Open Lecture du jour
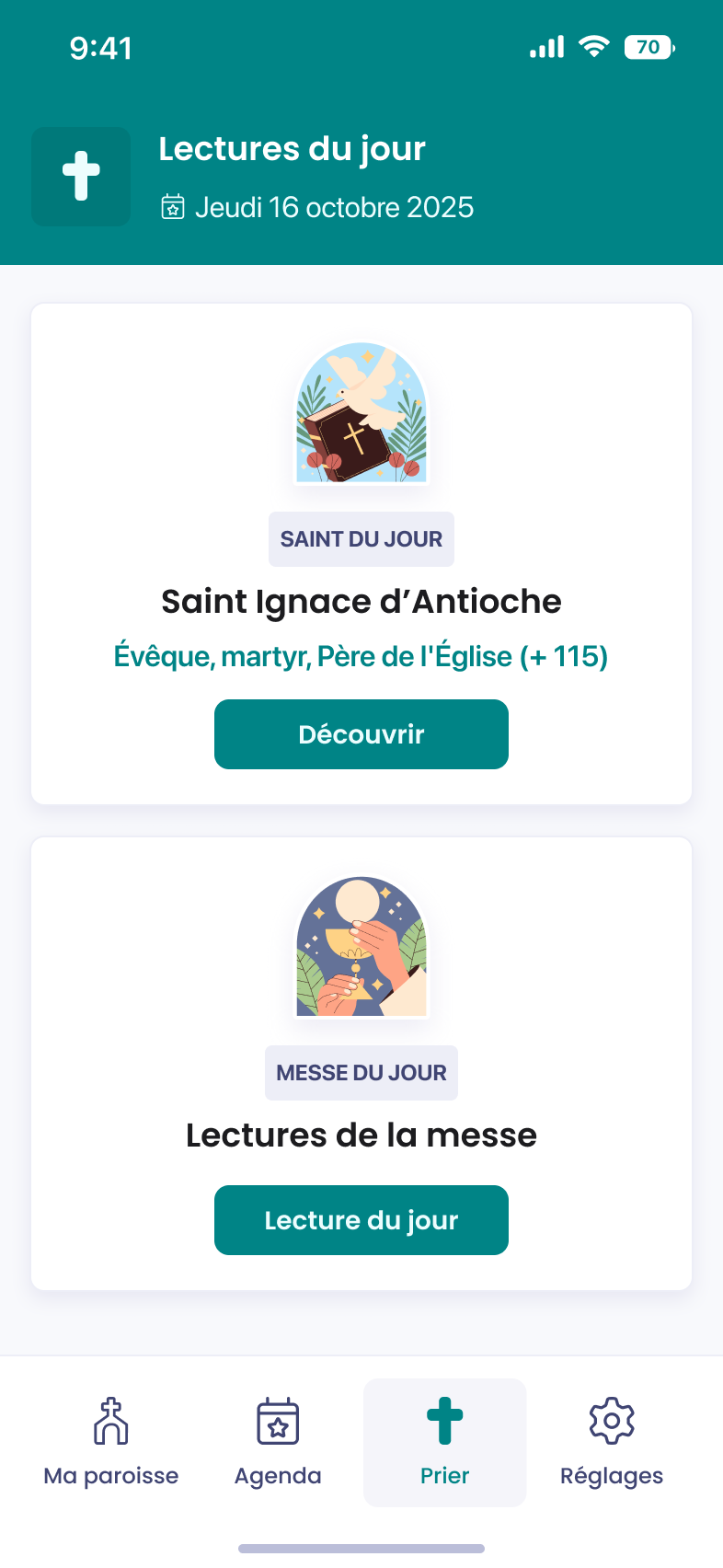Viewport: 723px width, 1568px height. coord(361,1220)
